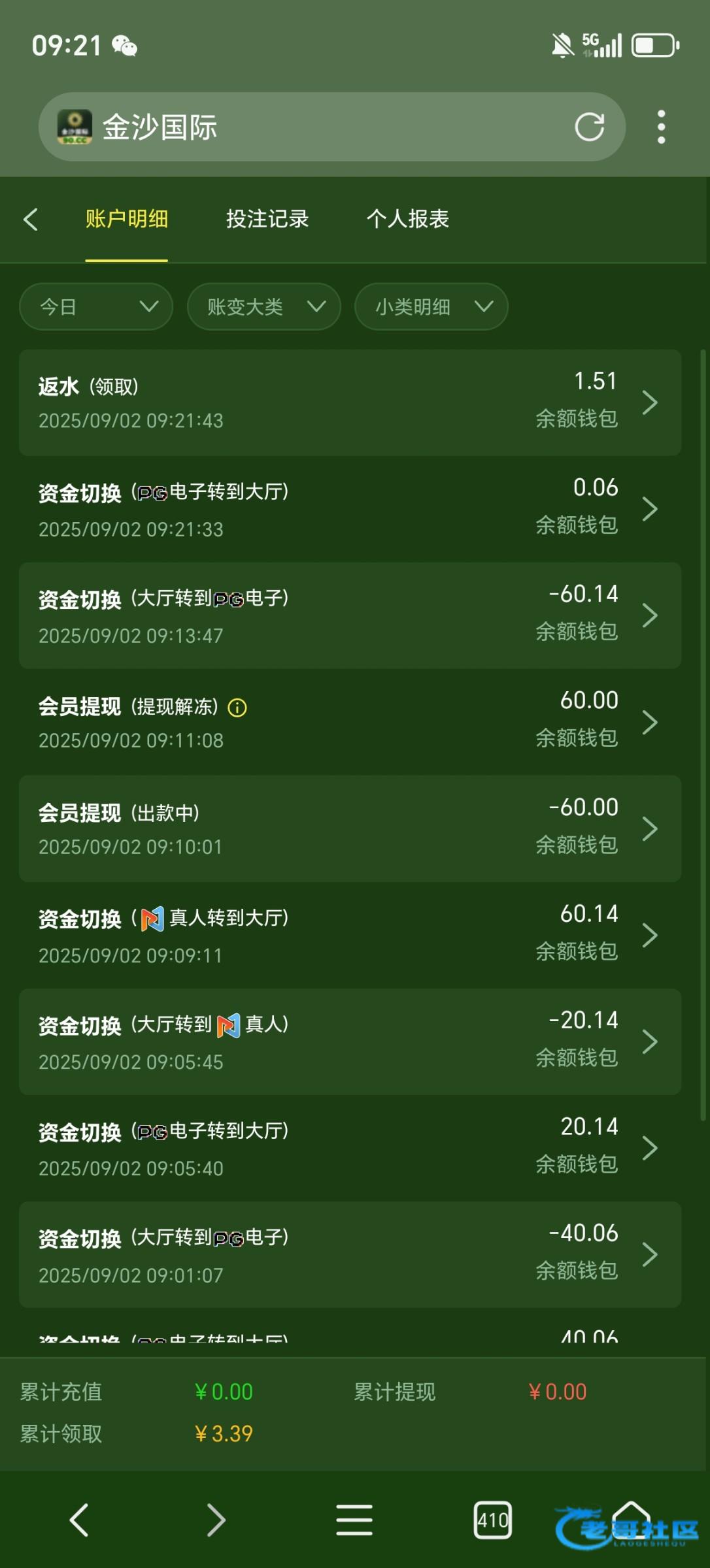Open the browser bottom menu button
Screen dimensions: 710x1568
click(354, 1520)
